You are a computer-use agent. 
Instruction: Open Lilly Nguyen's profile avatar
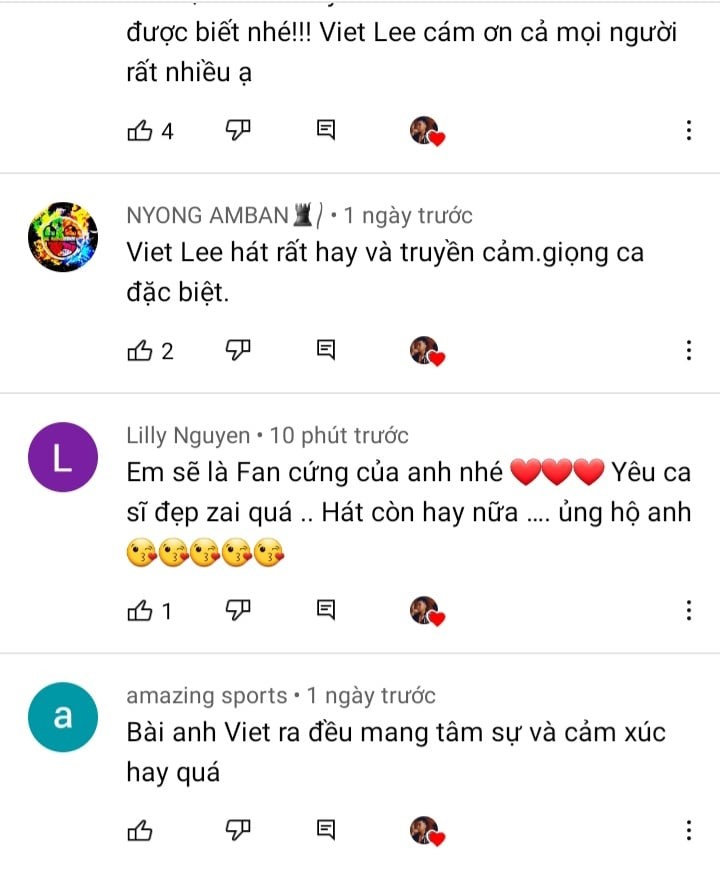(x=62, y=461)
